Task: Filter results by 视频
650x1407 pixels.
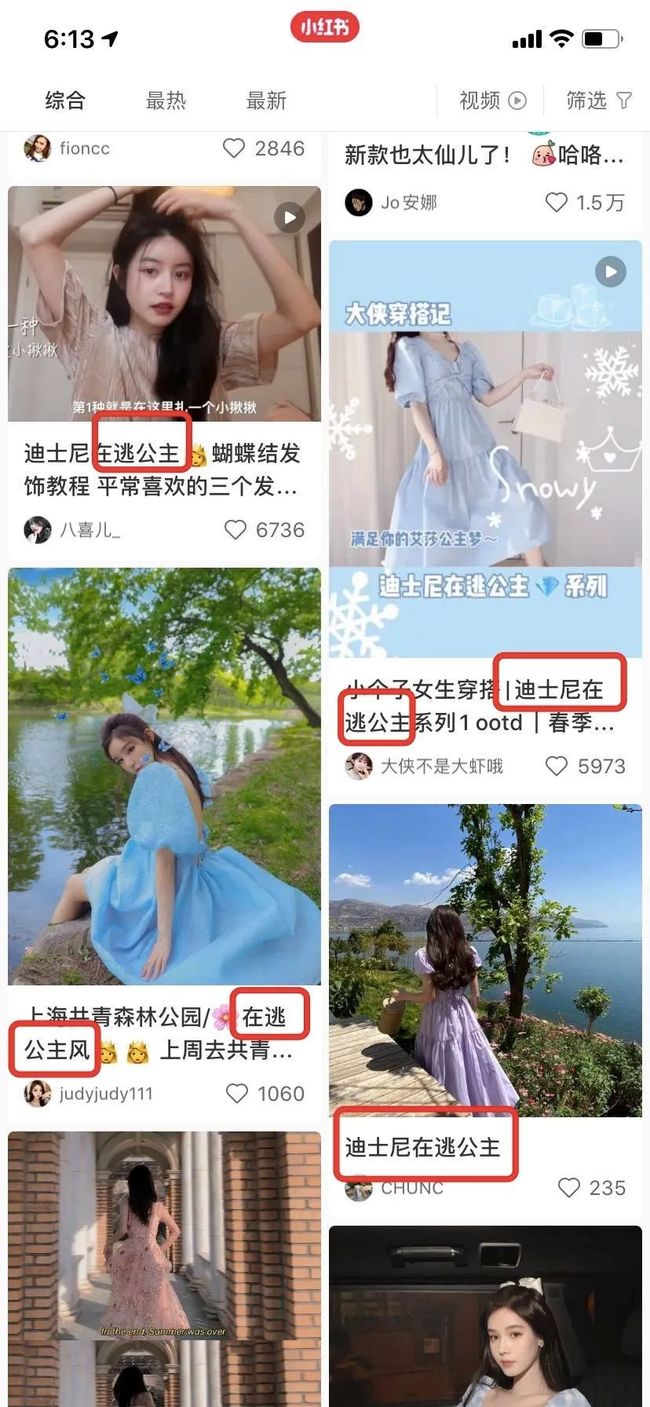Action: click(492, 100)
